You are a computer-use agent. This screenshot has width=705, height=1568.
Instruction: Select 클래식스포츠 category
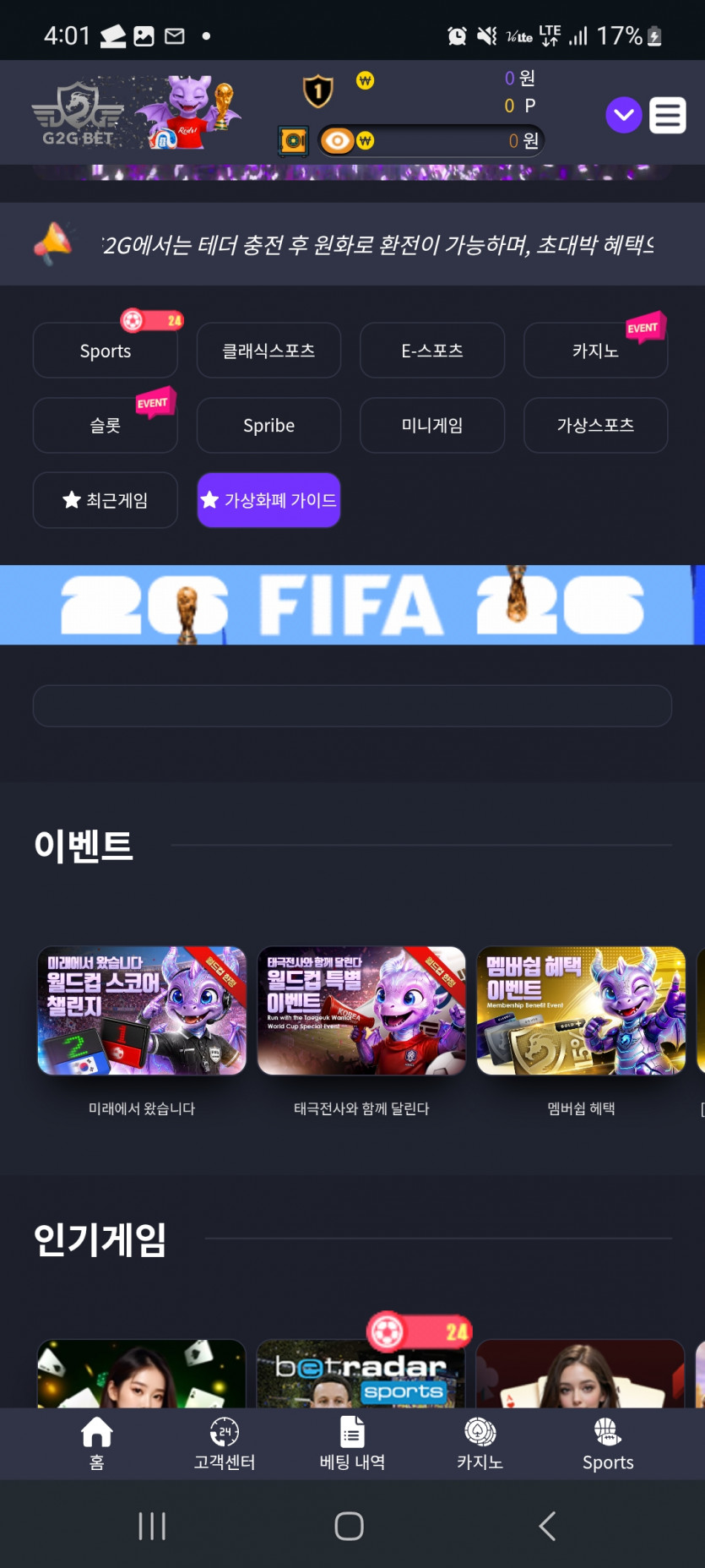[x=268, y=351]
